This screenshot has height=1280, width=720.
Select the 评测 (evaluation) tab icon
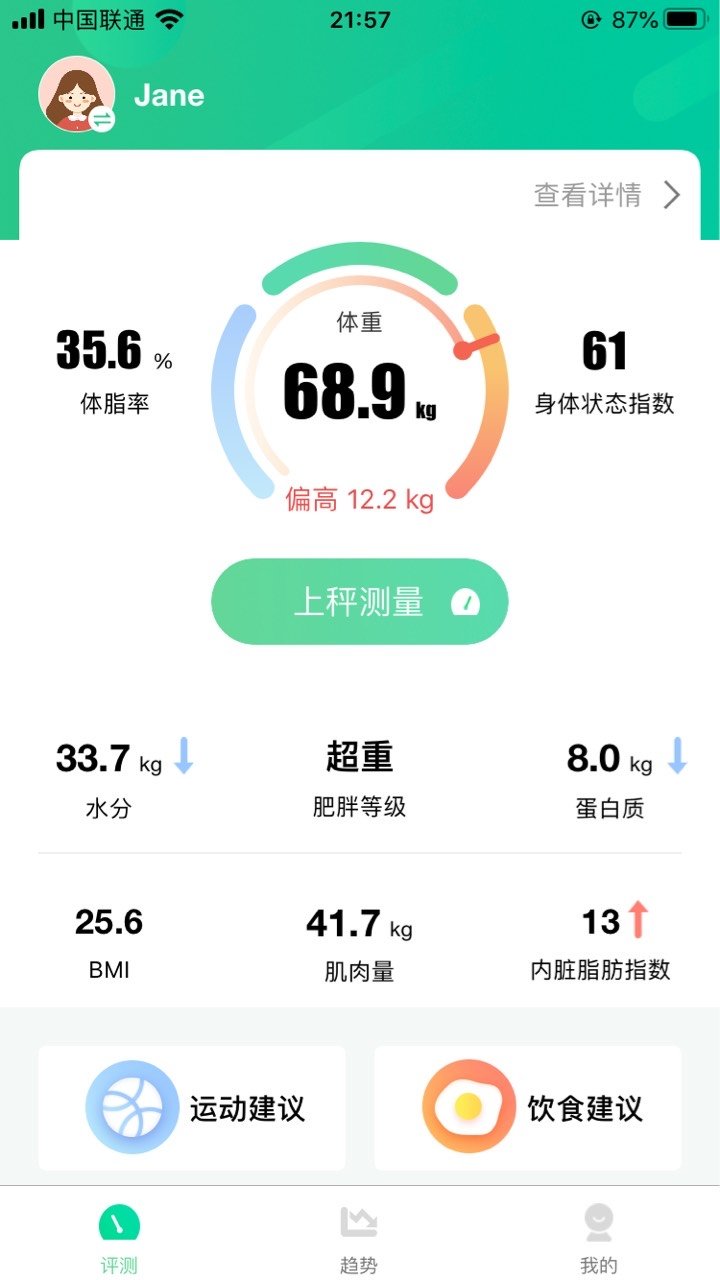point(120,1222)
